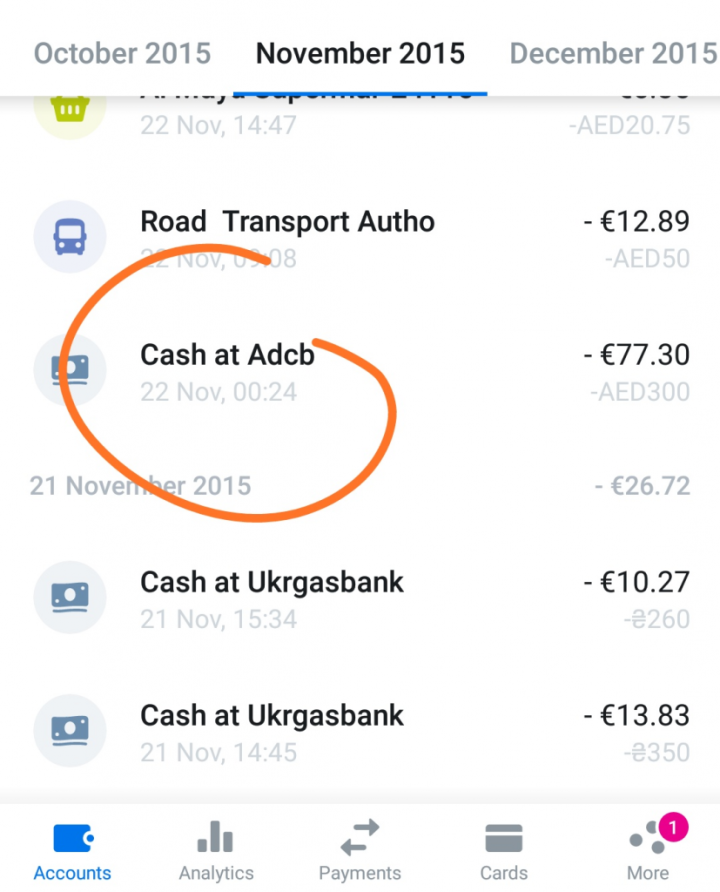Image resolution: width=720 pixels, height=892 pixels.
Task: Open the Cards tab
Action: pyautogui.click(x=503, y=850)
